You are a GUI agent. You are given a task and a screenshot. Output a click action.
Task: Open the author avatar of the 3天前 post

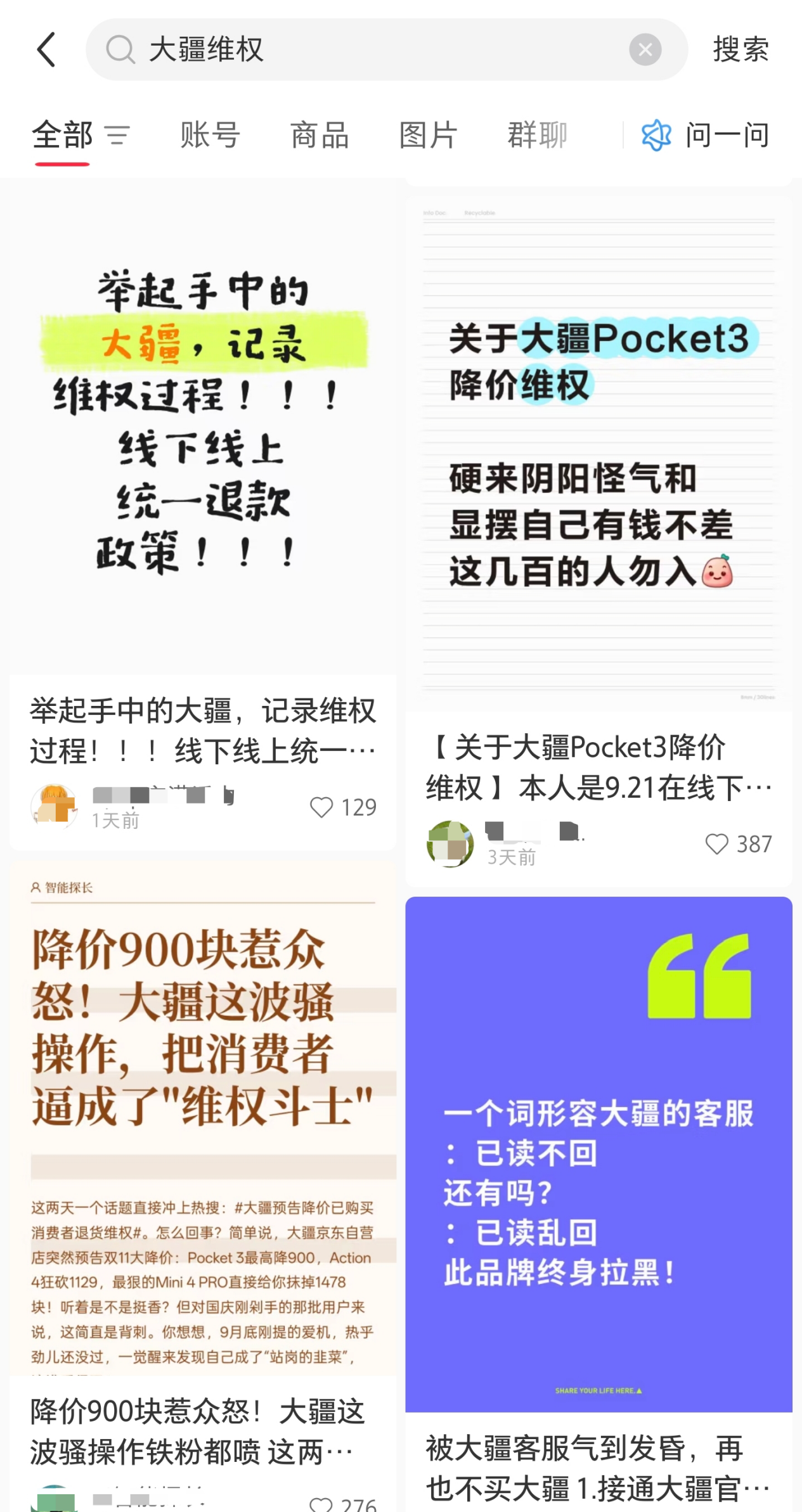[x=450, y=844]
